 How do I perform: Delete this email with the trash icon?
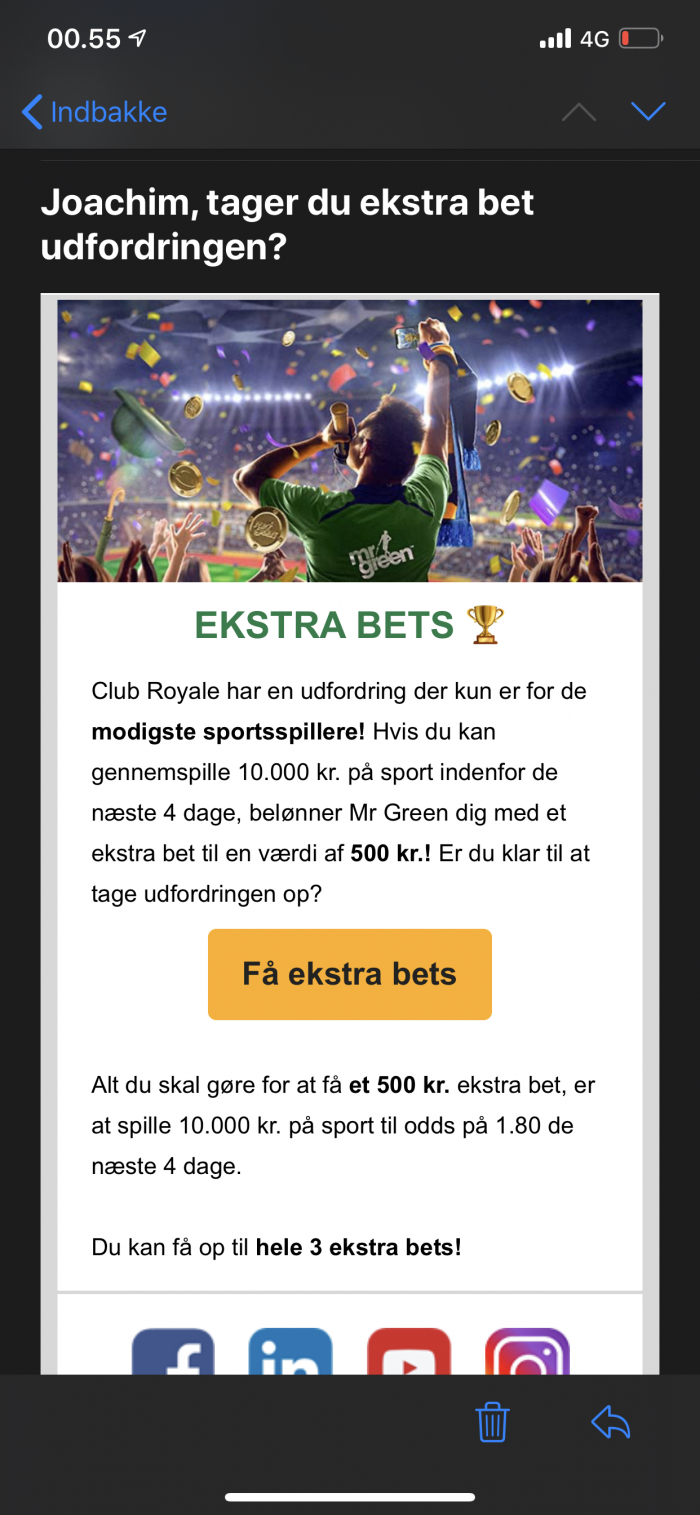coord(492,1421)
